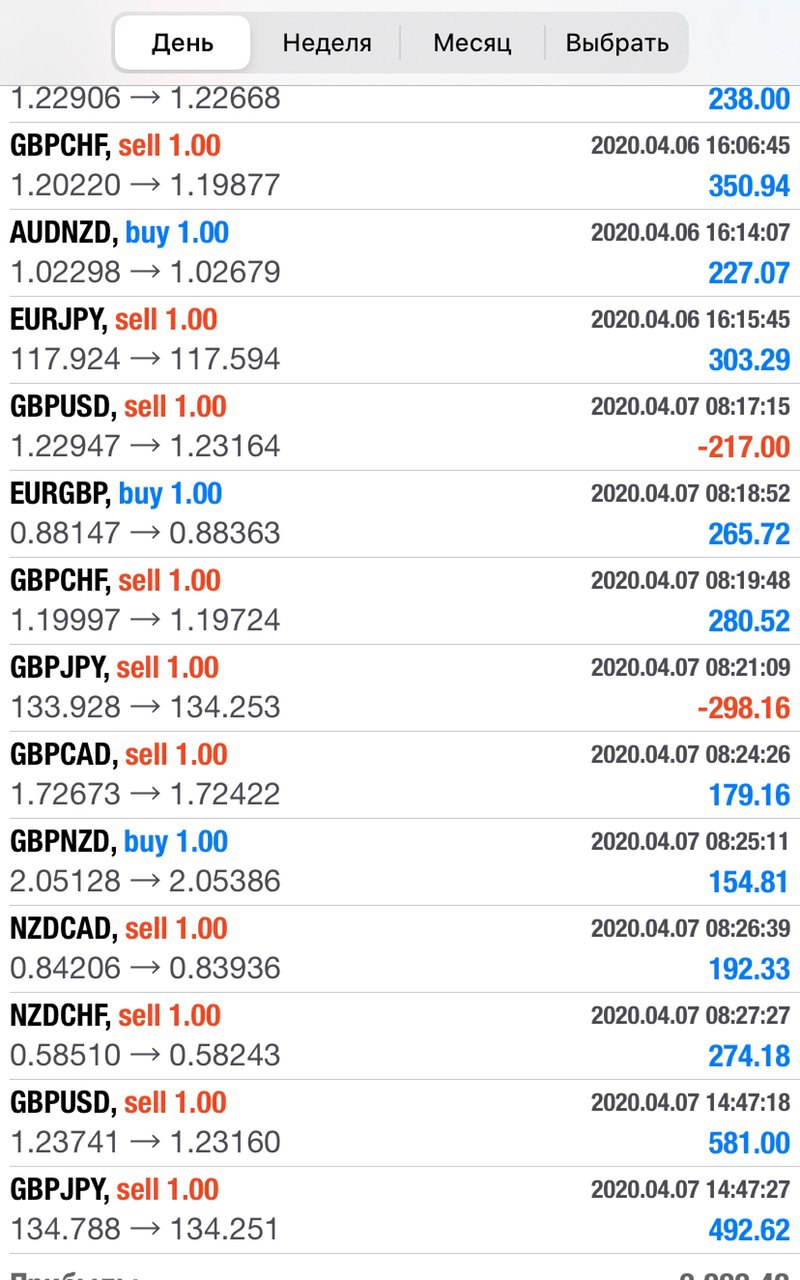Switch to the День period tab
The image size is (800, 1280).
click(x=182, y=43)
